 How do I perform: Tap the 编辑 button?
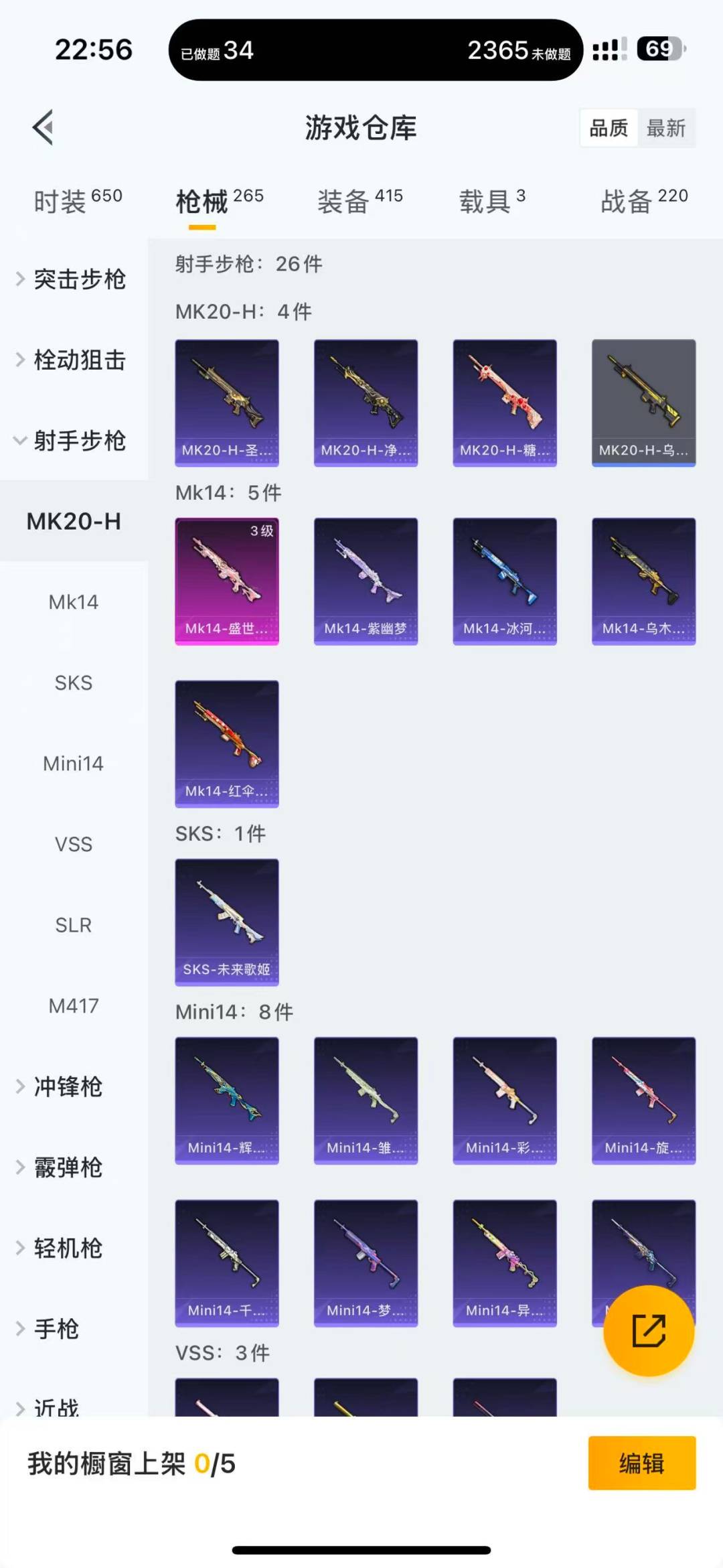coord(641,1464)
